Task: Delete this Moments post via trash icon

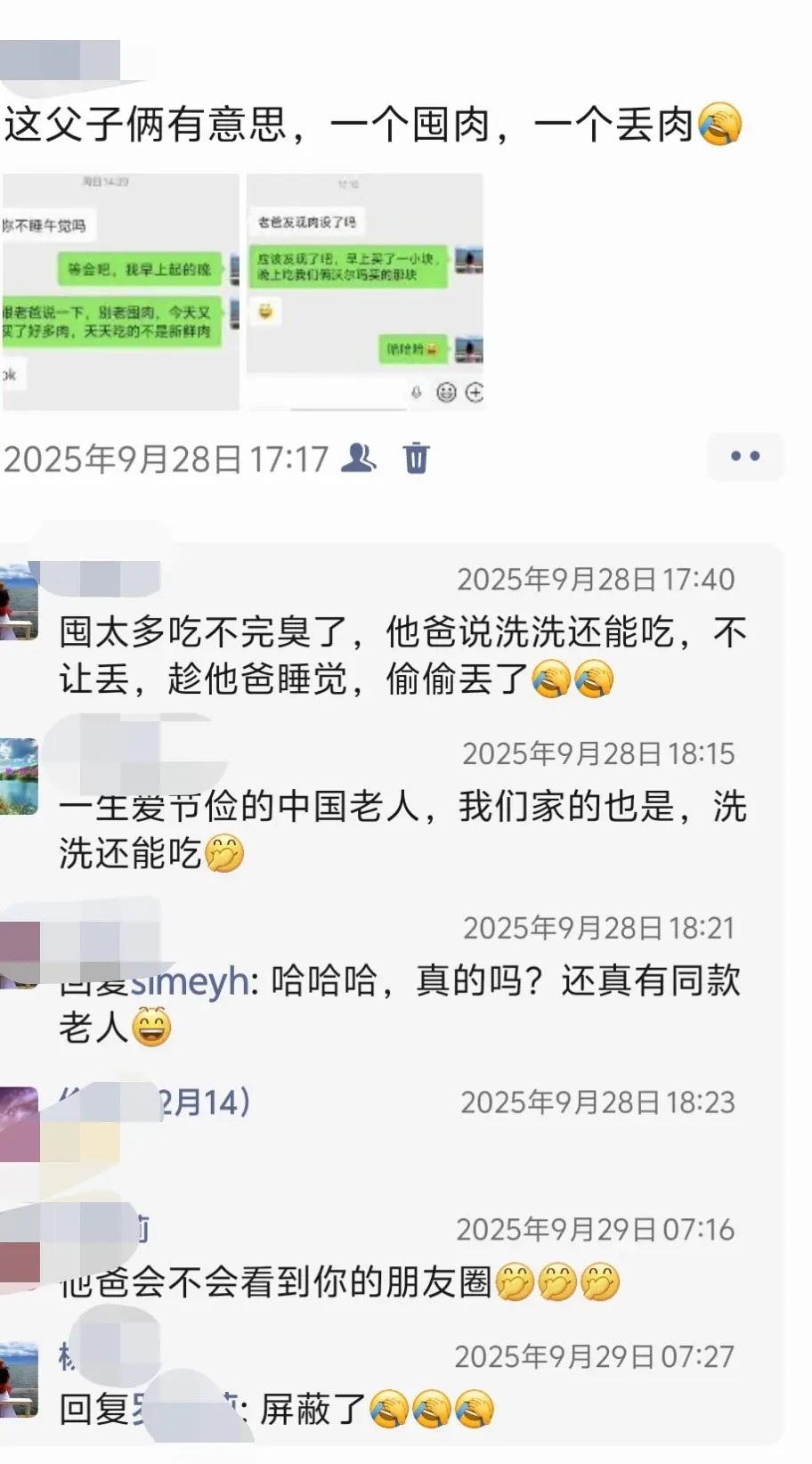Action: pyautogui.click(x=416, y=458)
